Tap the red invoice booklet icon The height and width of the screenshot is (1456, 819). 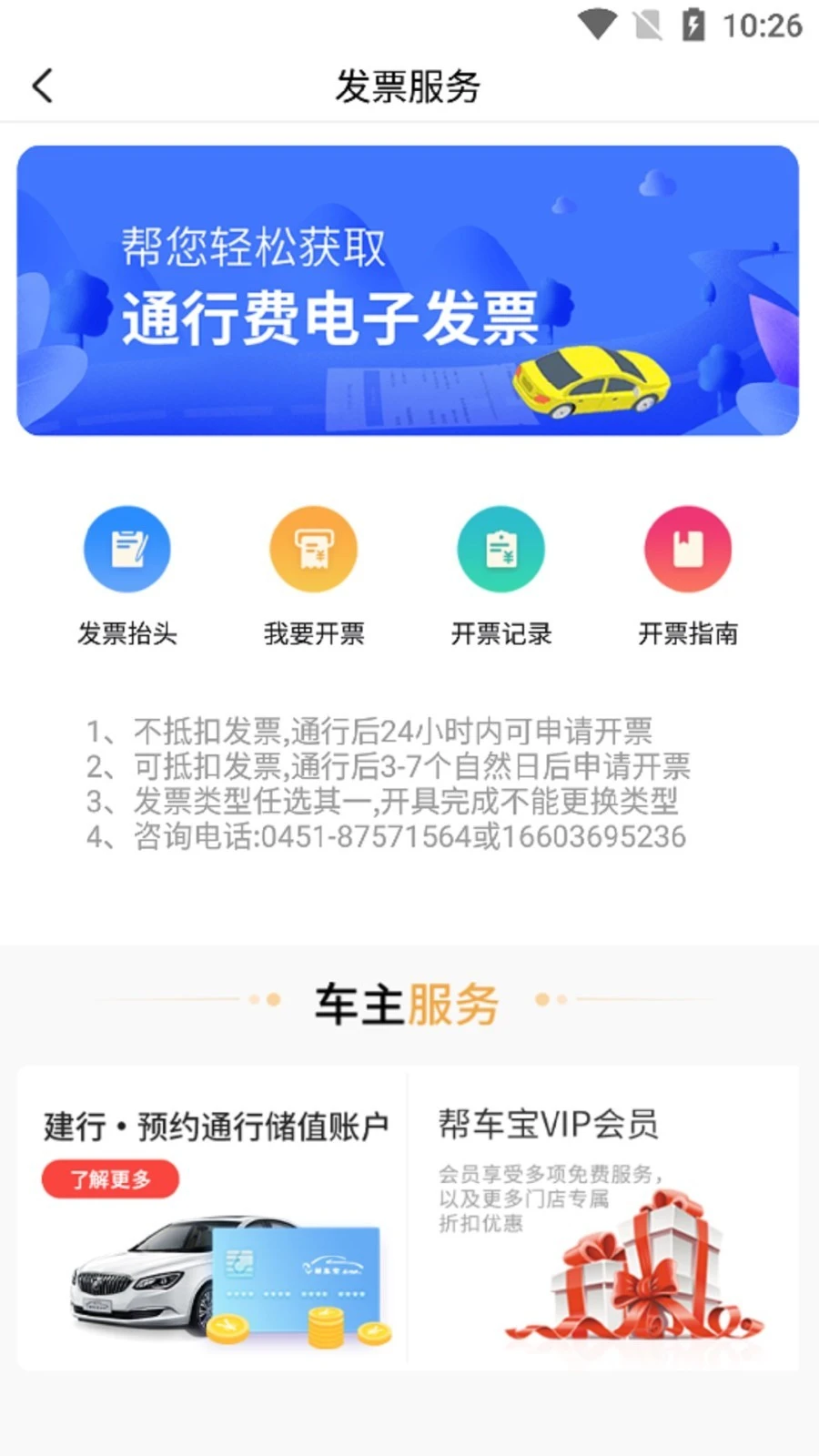[689, 549]
